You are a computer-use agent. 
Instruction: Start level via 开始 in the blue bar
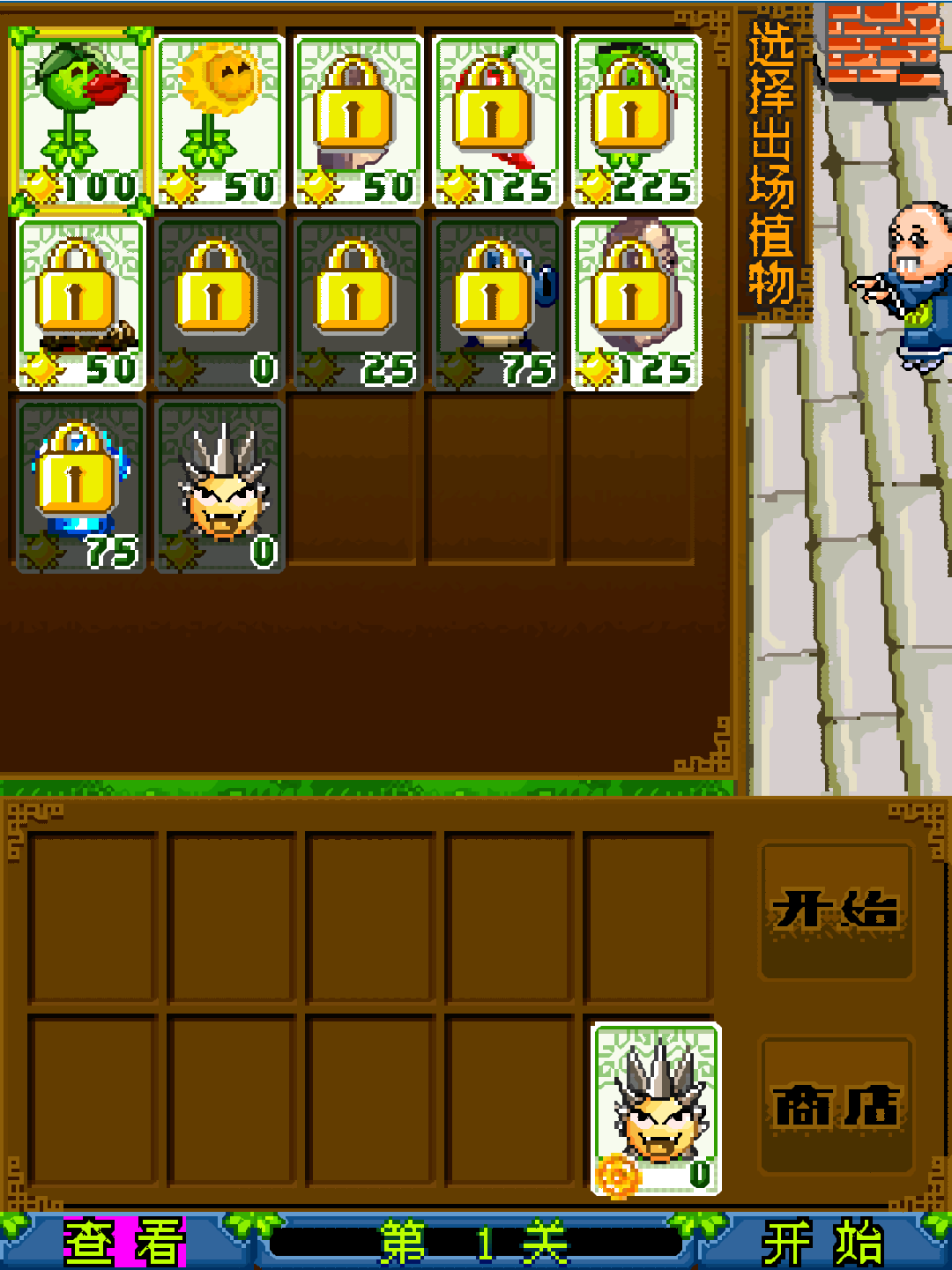pyautogui.click(x=822, y=1243)
